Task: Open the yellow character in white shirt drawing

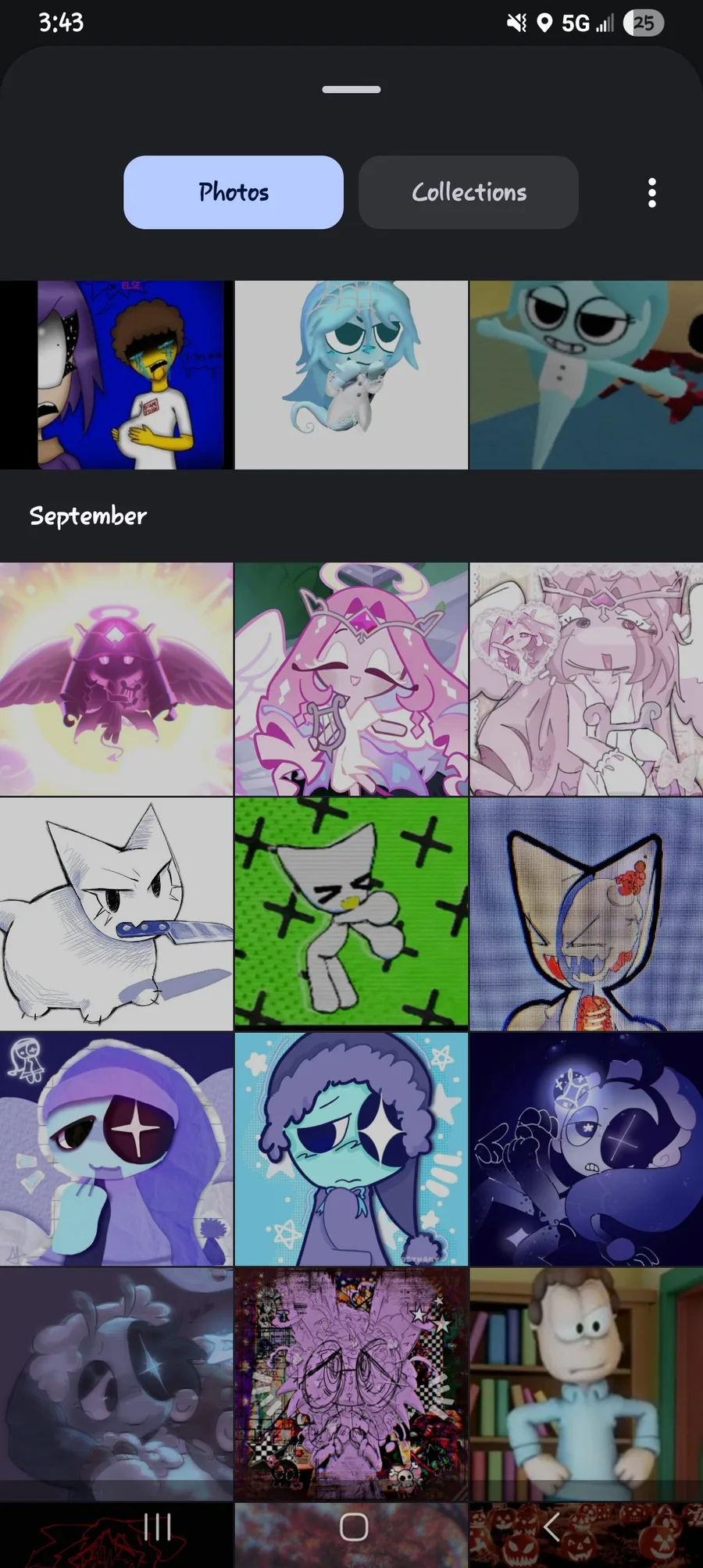Action: point(116,375)
